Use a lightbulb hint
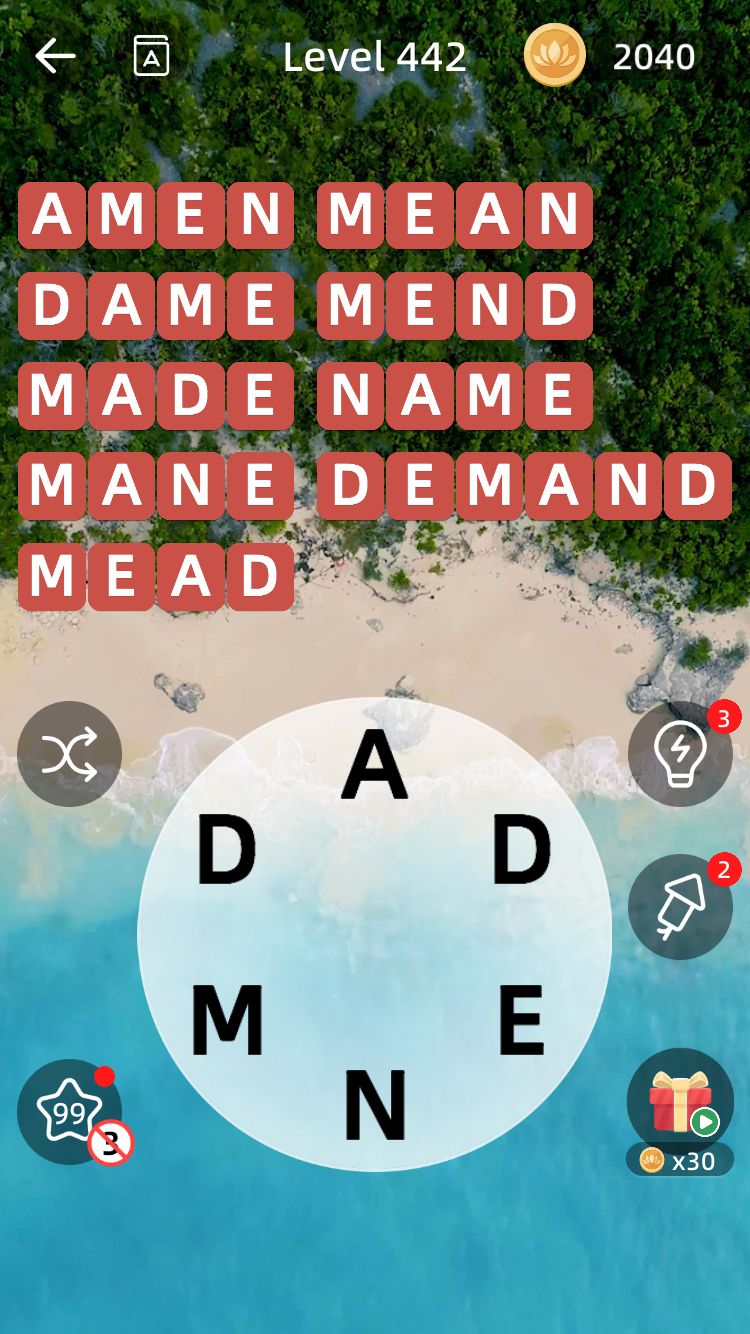 [680, 754]
